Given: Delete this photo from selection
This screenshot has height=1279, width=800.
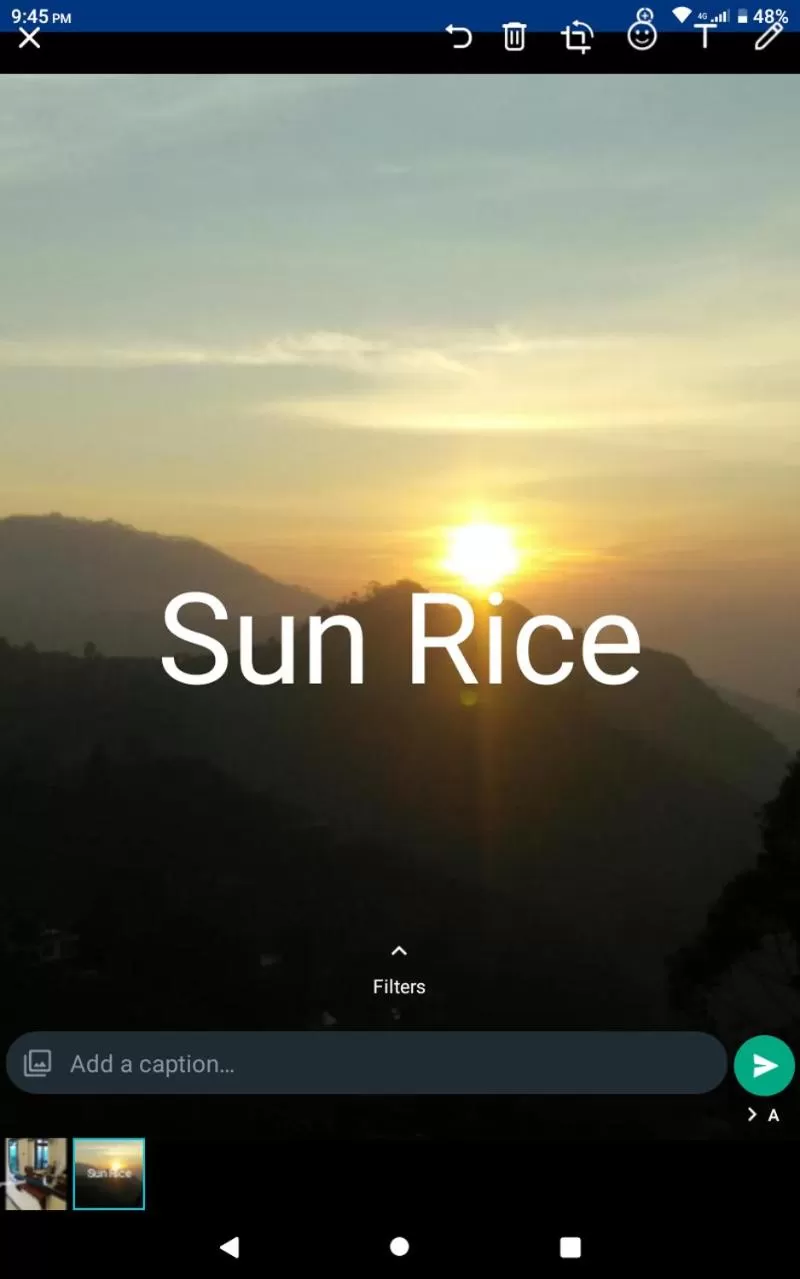Looking at the screenshot, I should 514,37.
